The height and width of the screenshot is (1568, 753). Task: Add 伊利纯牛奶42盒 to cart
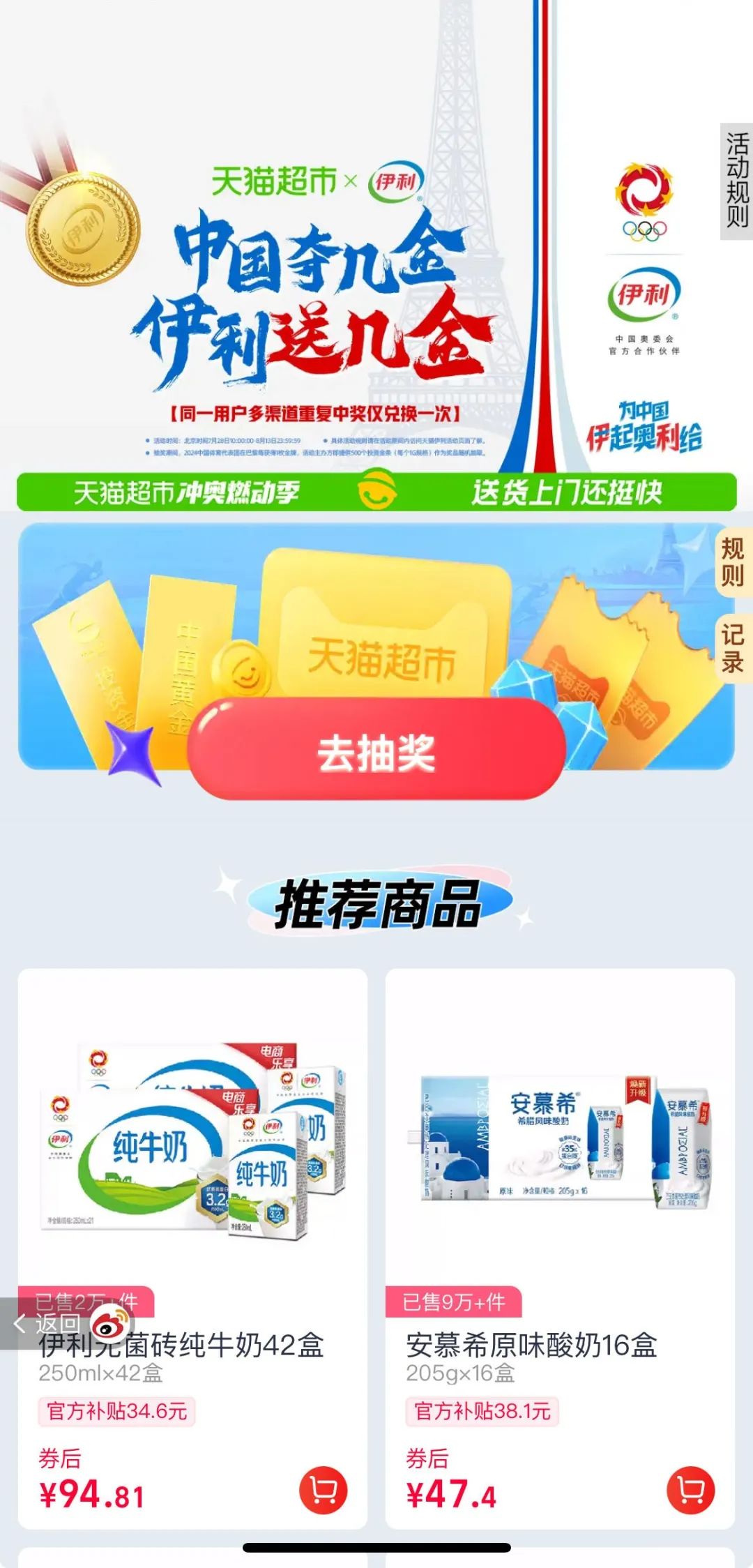click(324, 1491)
